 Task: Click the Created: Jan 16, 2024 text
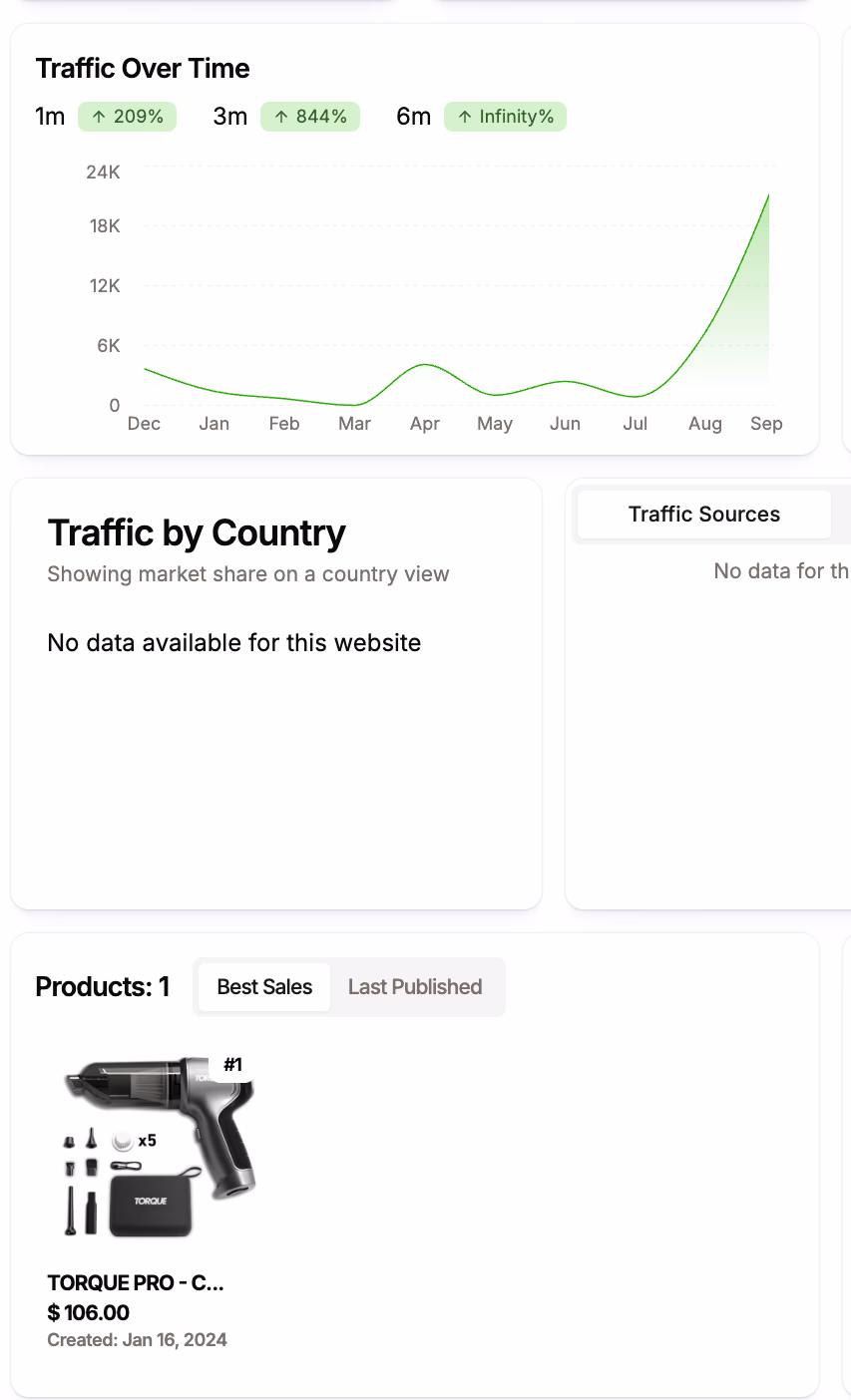click(137, 1339)
